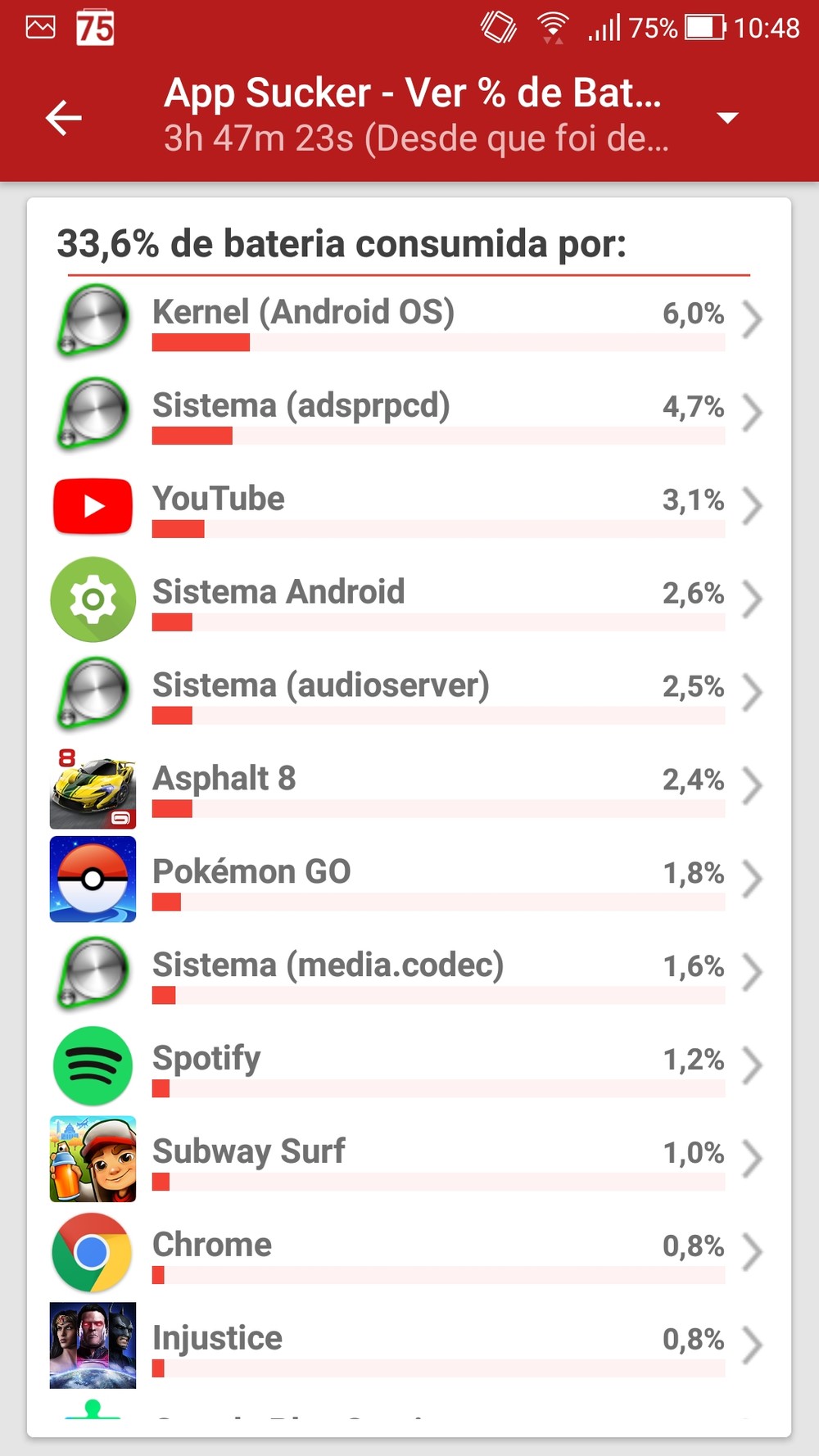This screenshot has height=1456, width=819.
Task: Open Sistema (audioserver) details
Action: (409, 692)
